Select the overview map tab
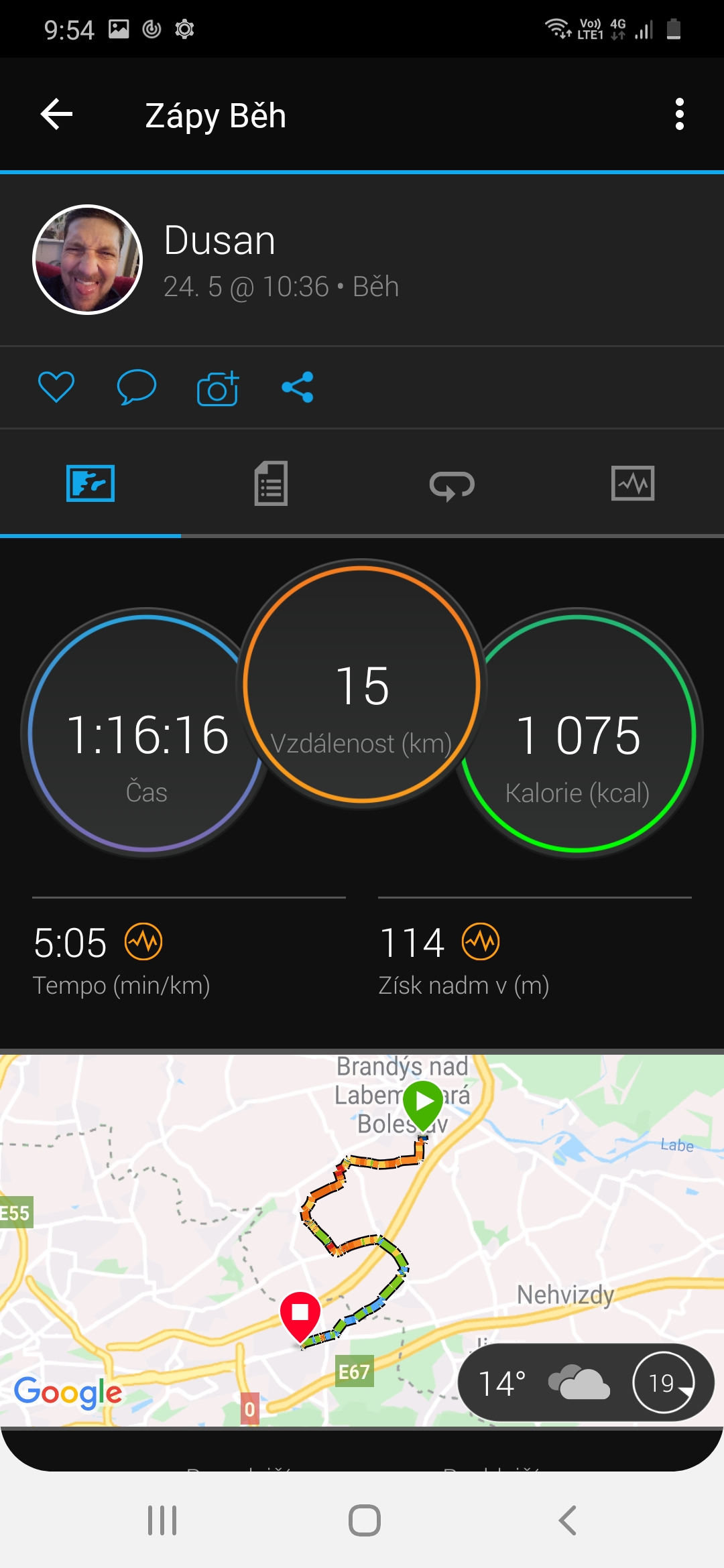724x1568 pixels. click(x=90, y=483)
